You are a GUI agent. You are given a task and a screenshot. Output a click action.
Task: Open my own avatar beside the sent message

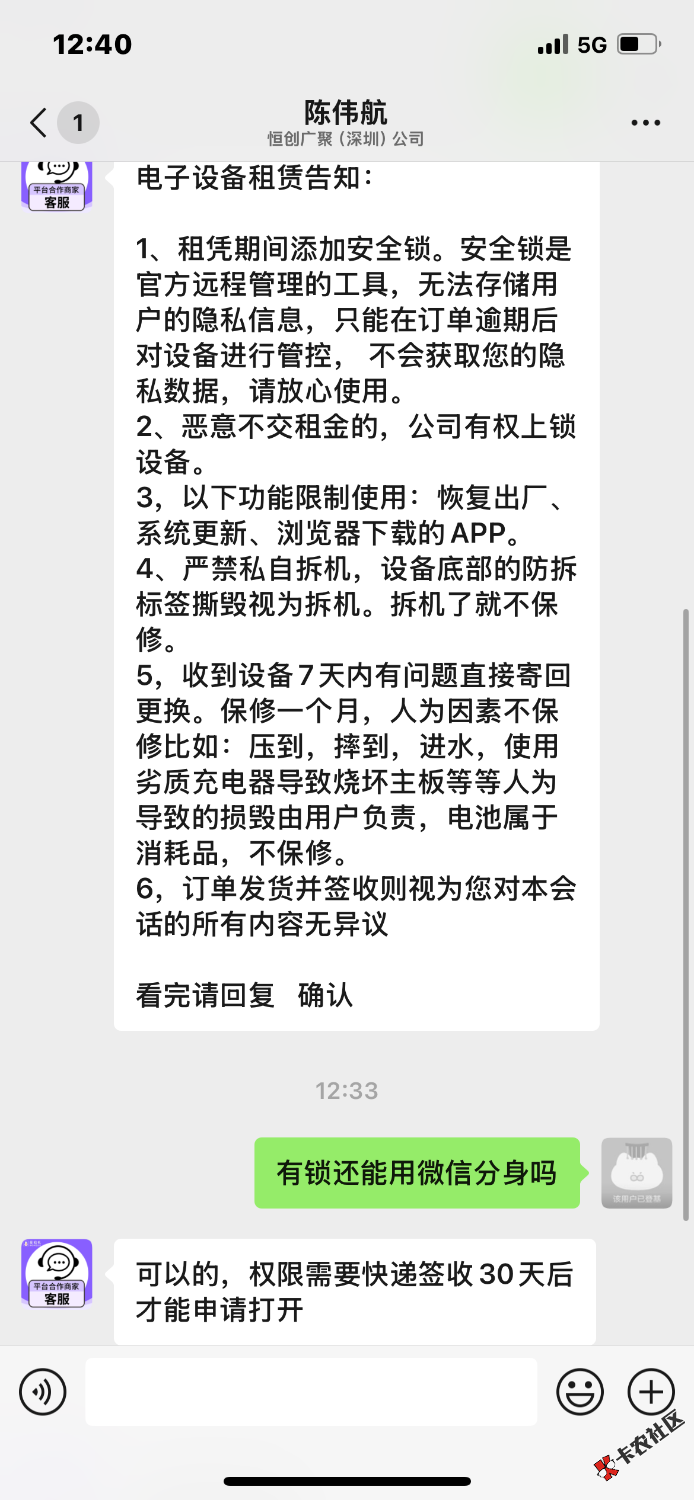(x=636, y=1173)
